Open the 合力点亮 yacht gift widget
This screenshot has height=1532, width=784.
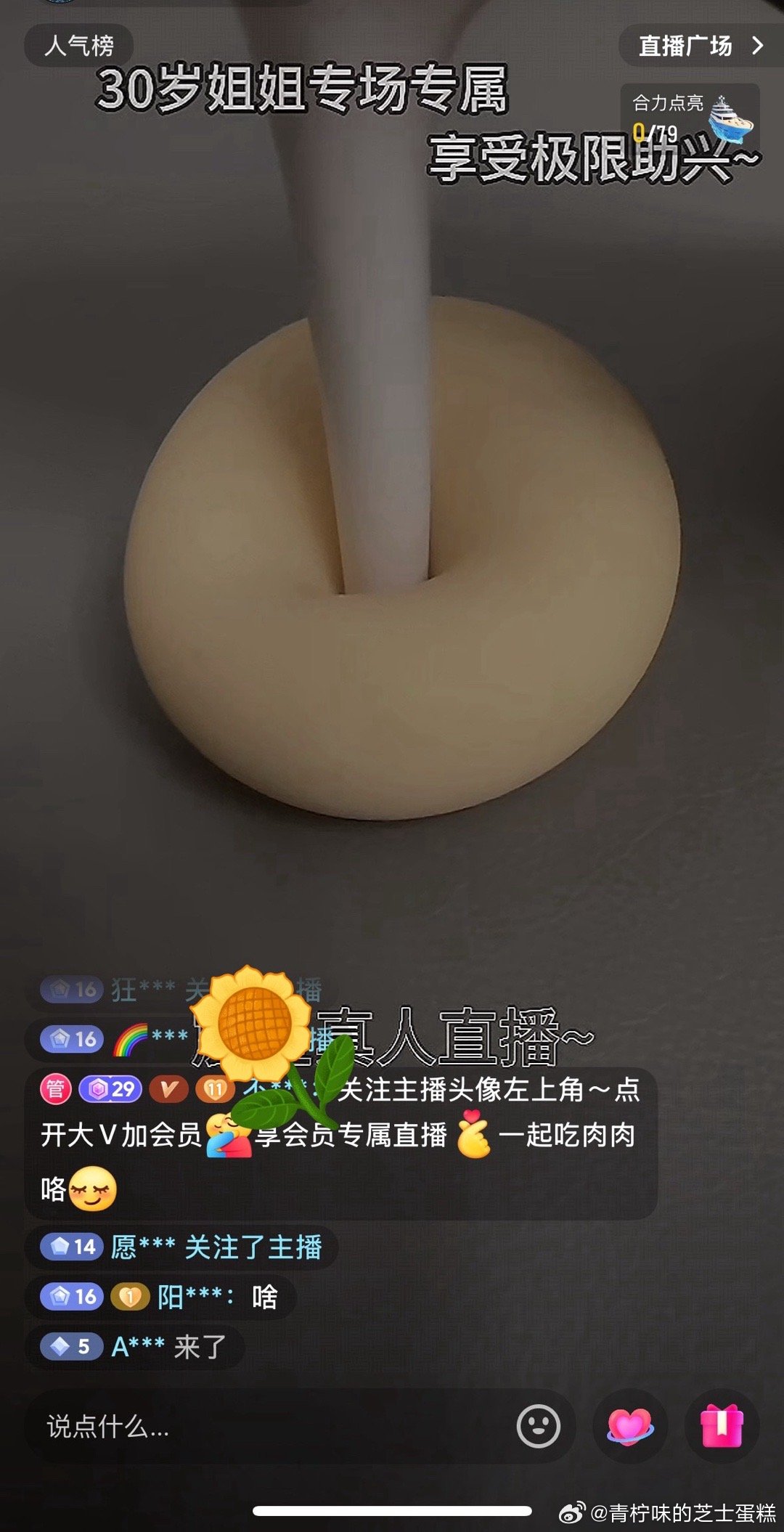690,116
